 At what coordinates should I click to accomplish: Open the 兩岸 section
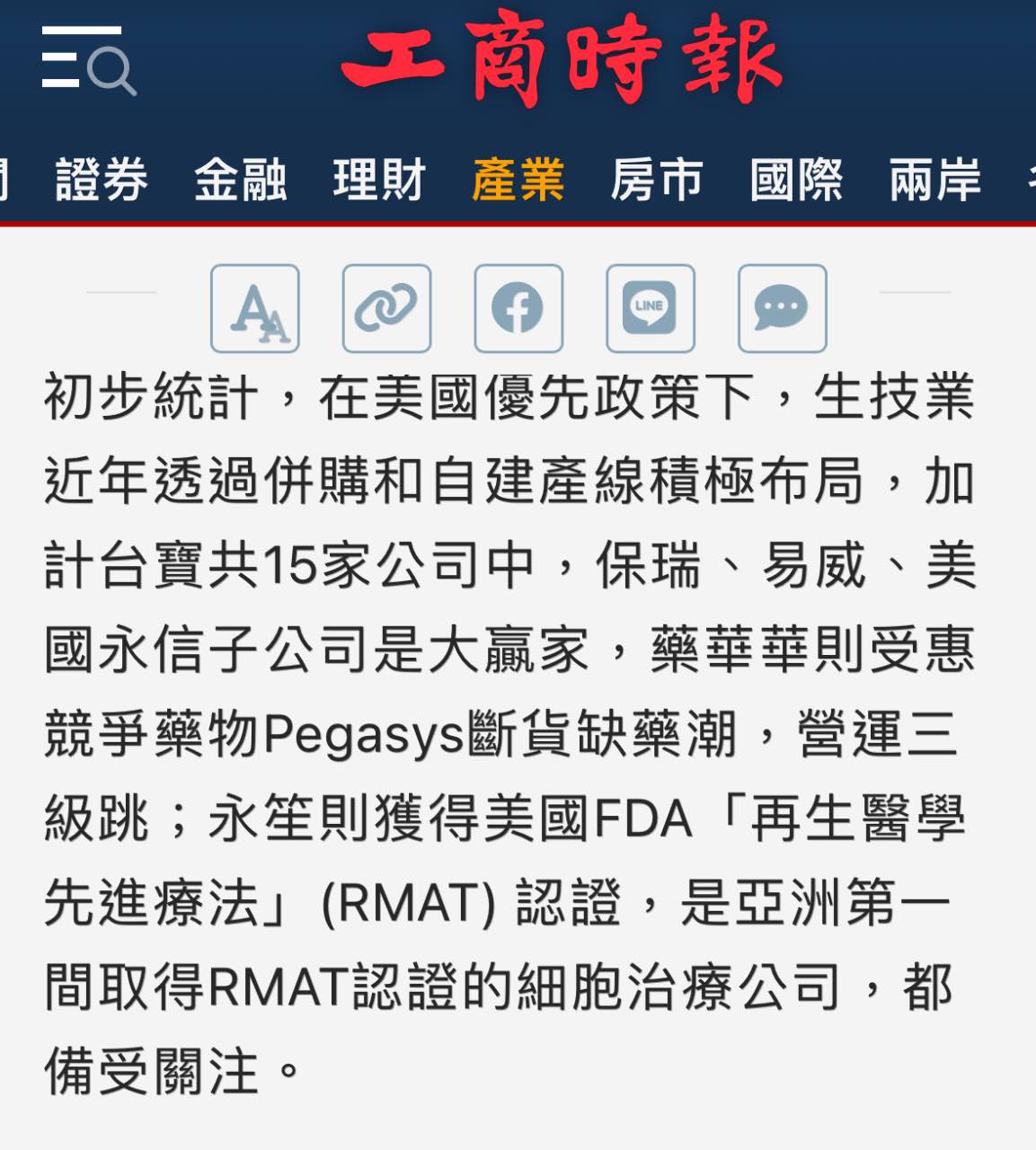click(x=934, y=179)
